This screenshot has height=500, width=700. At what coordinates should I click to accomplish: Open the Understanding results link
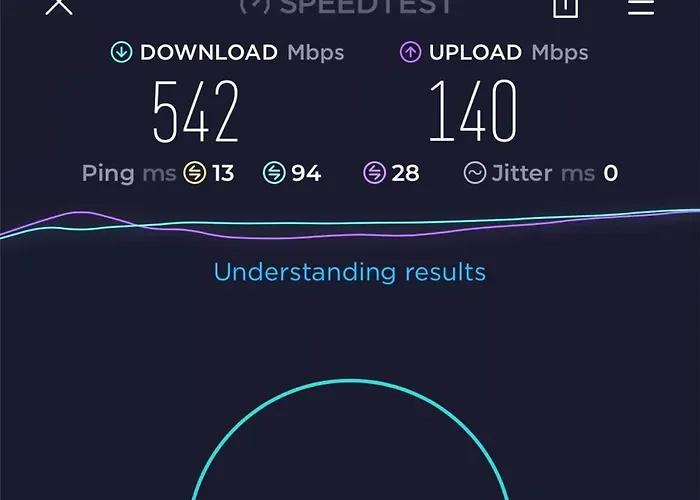click(350, 271)
